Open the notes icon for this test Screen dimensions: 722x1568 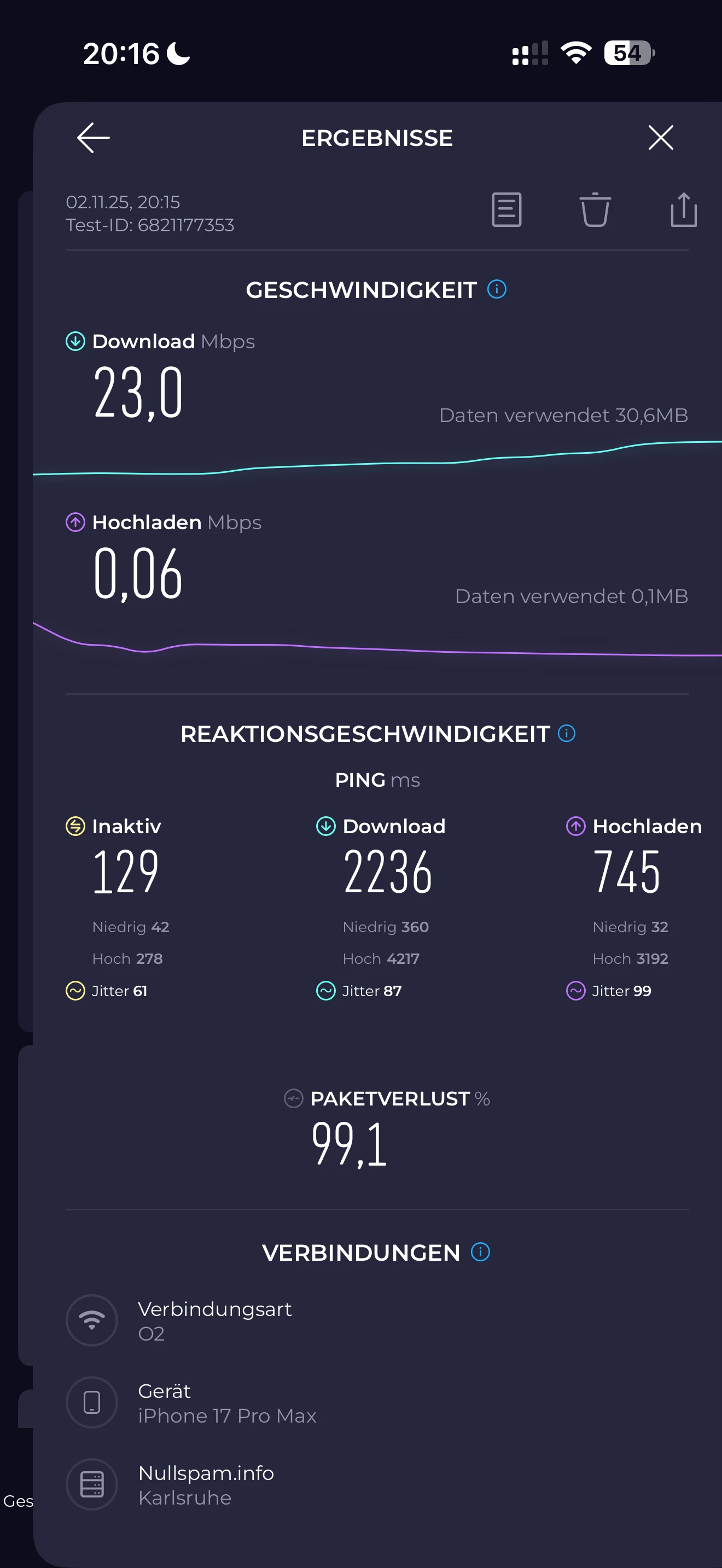click(506, 210)
